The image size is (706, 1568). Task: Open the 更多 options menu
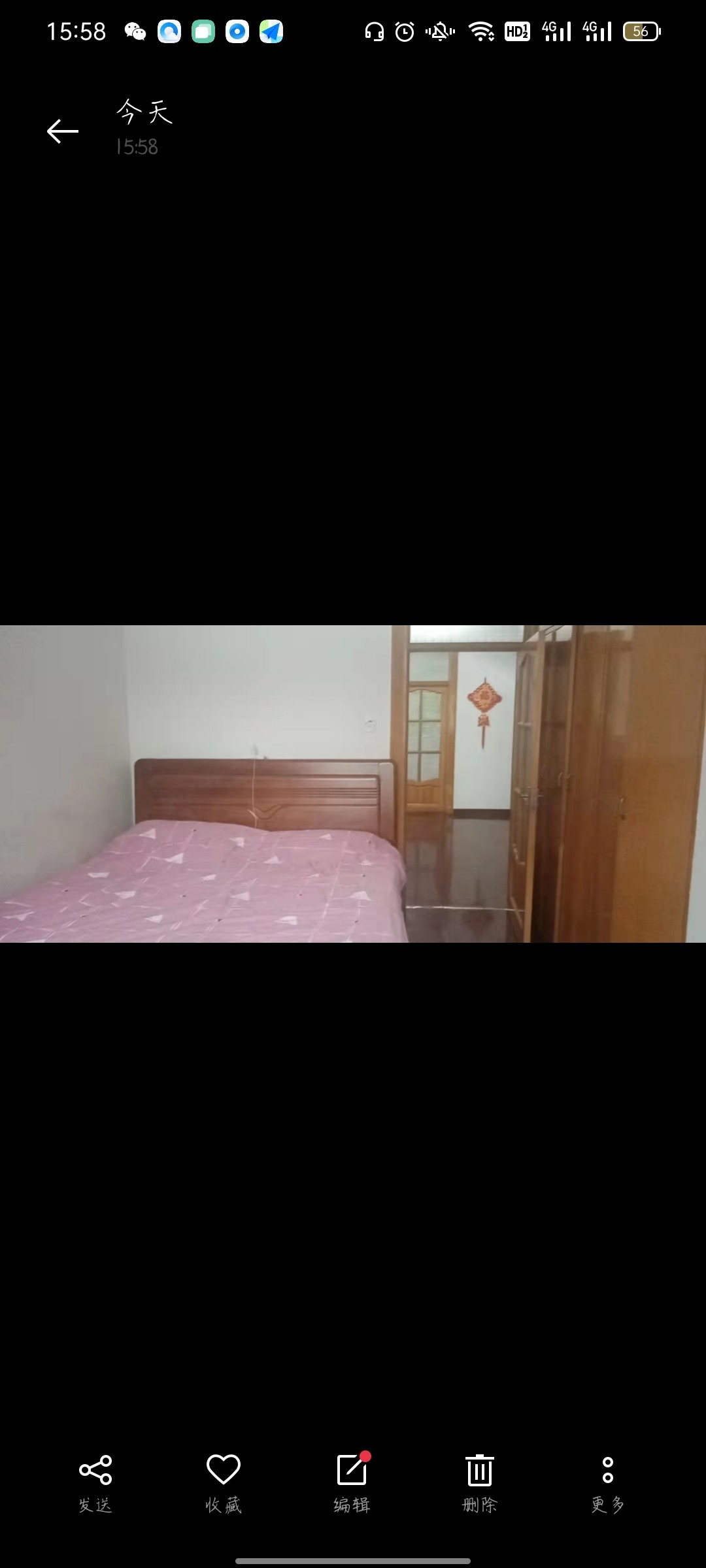(607, 1482)
